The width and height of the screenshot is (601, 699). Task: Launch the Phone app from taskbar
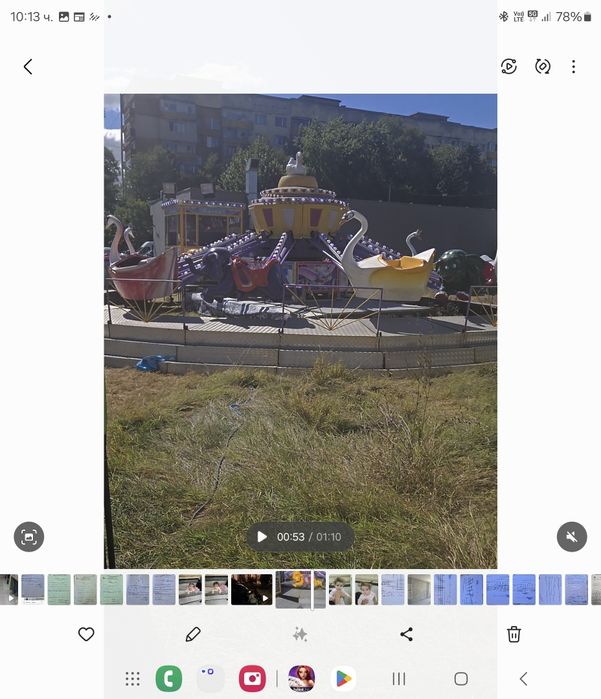[169, 679]
